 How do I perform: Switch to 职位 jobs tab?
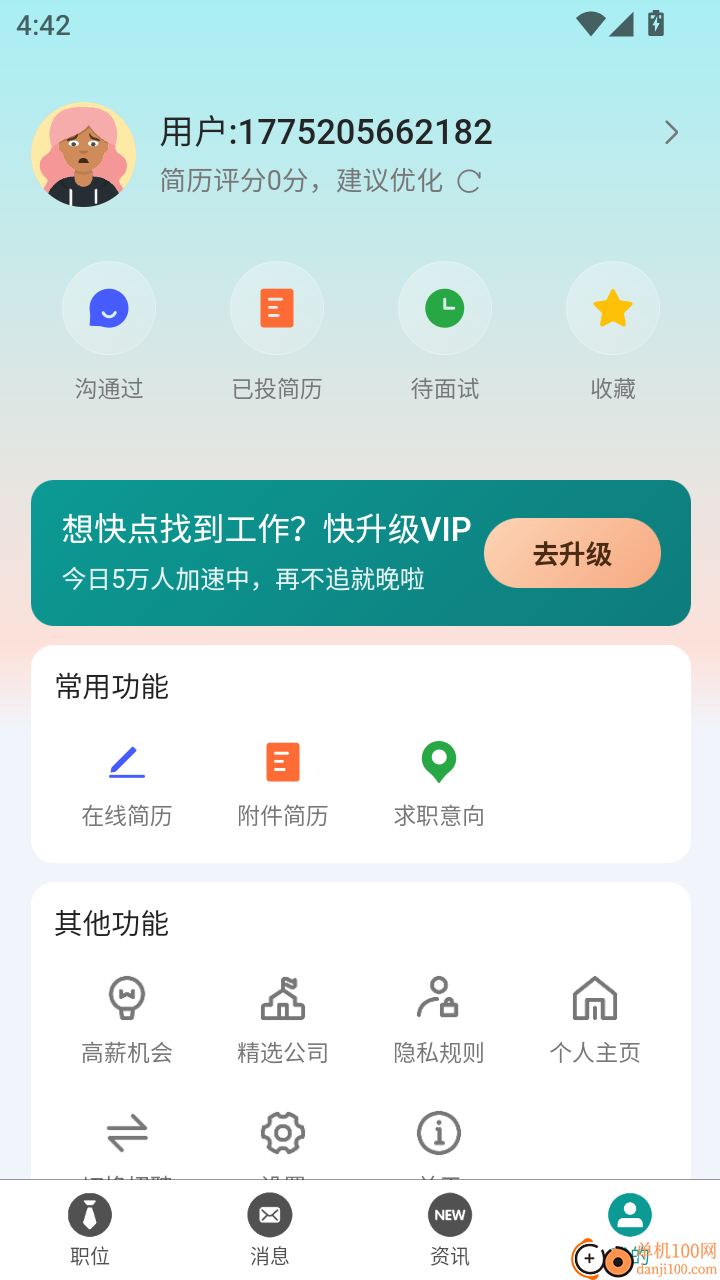[90, 1228]
